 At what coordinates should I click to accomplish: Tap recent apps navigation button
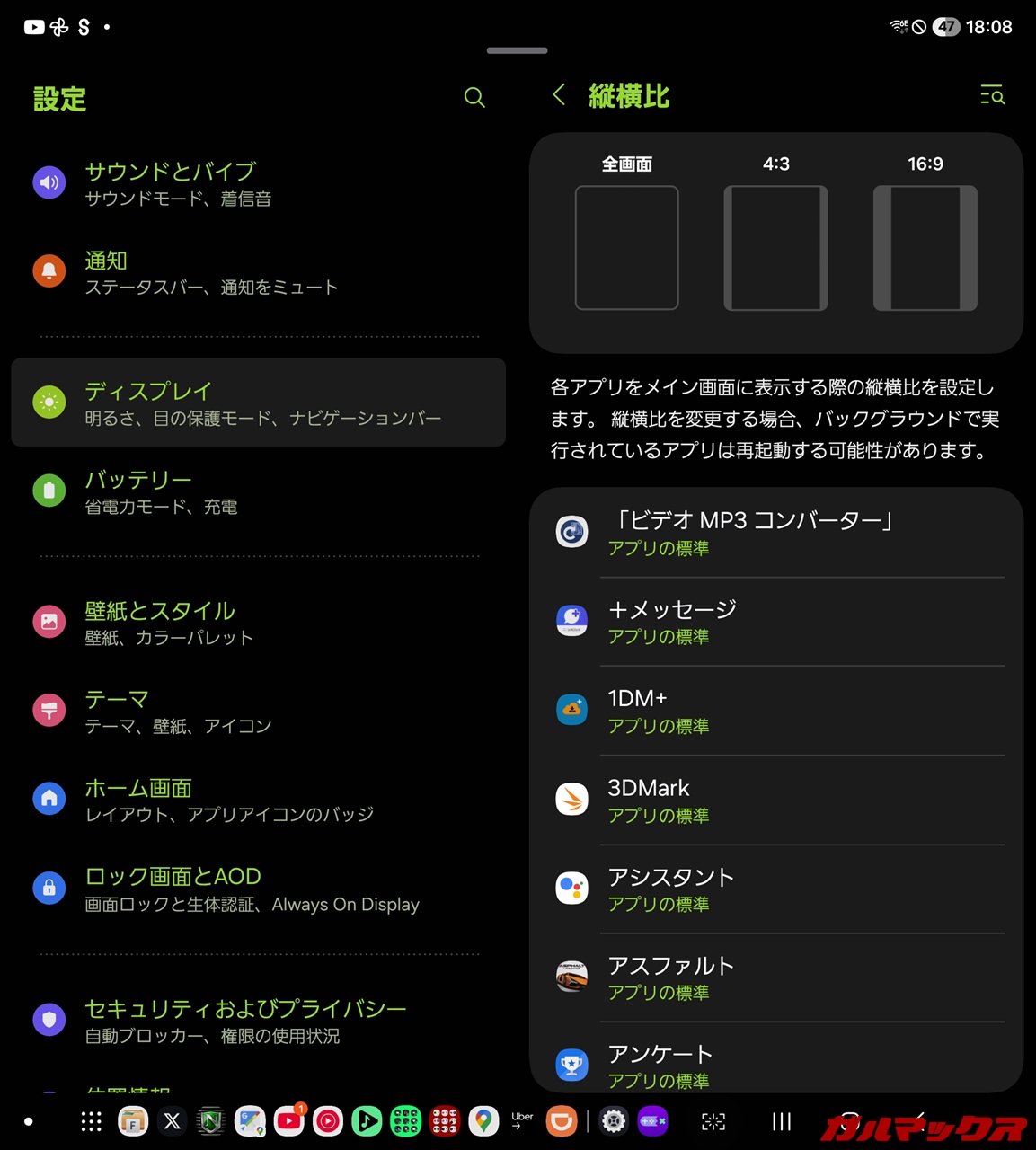tap(782, 1121)
